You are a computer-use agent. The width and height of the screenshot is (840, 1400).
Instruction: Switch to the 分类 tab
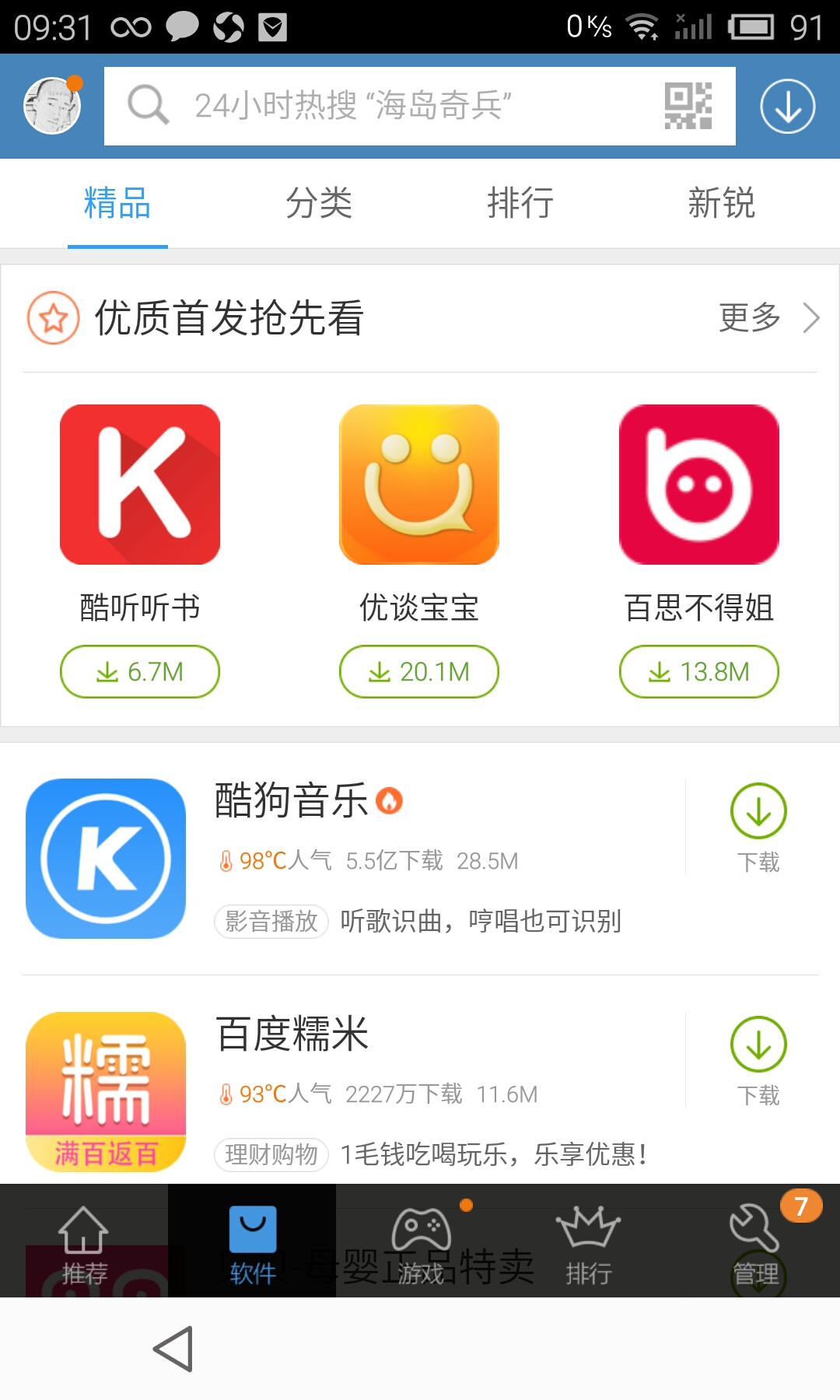tap(319, 204)
